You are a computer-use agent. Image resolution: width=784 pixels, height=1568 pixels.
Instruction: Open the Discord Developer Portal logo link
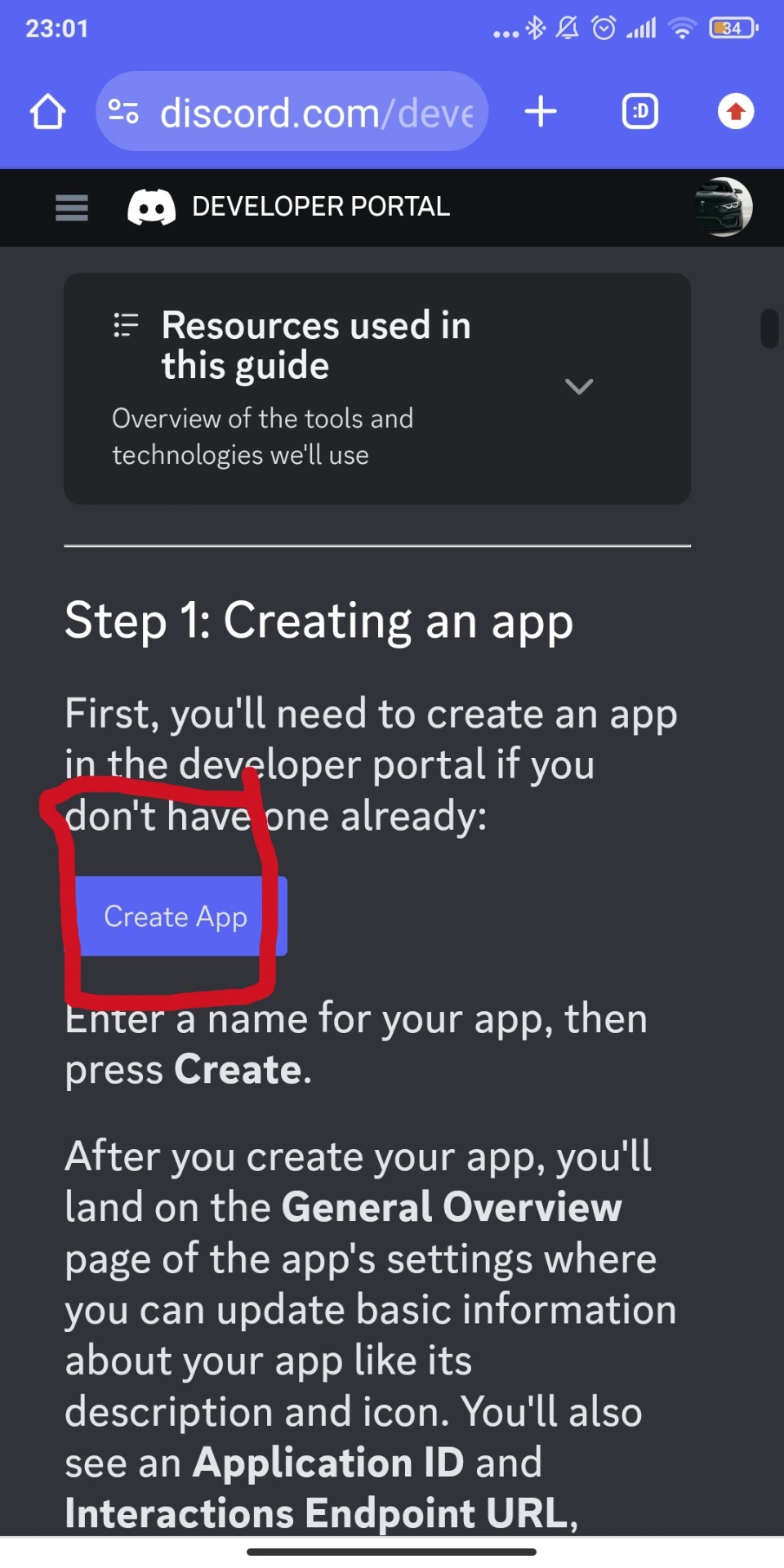(289, 207)
